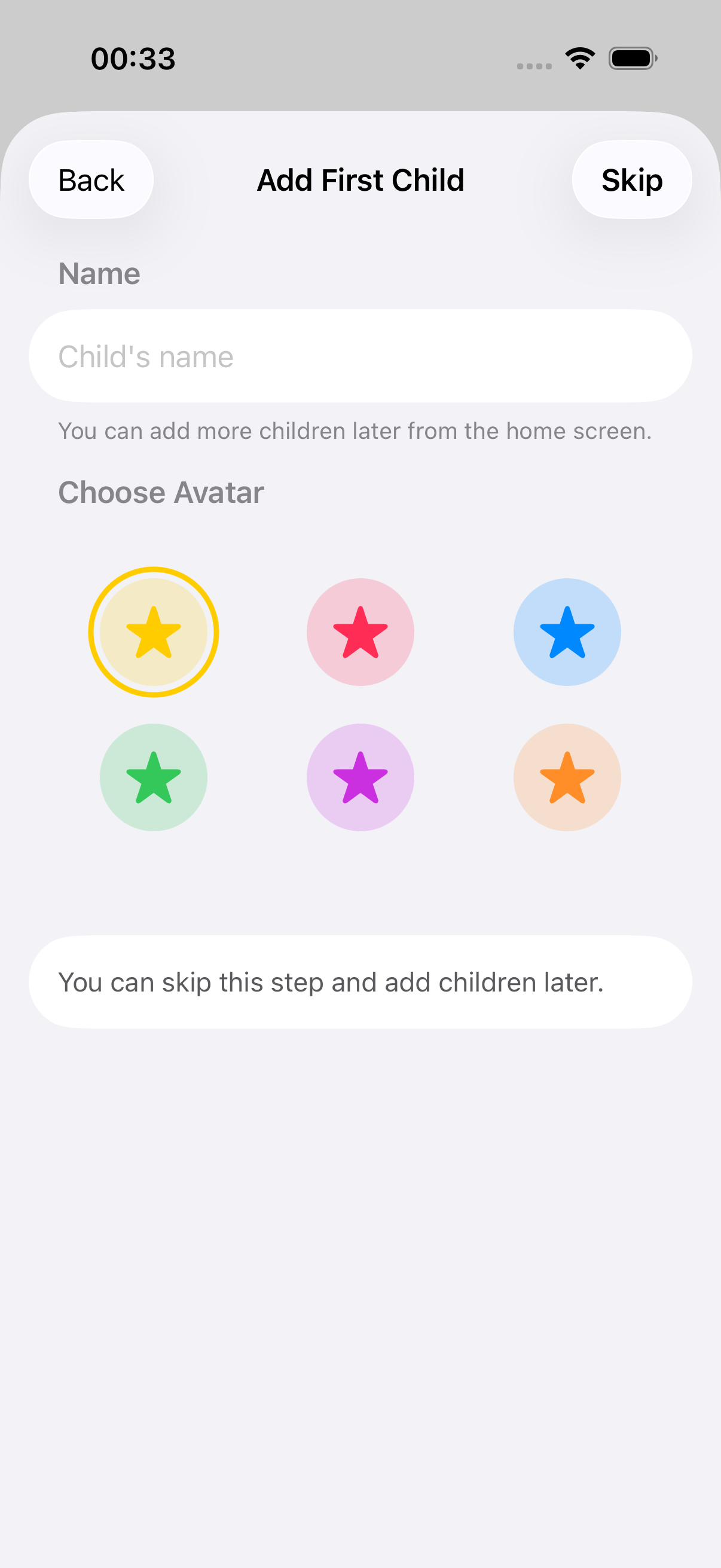
Task: Tap the note about skipping this step
Action: click(360, 981)
